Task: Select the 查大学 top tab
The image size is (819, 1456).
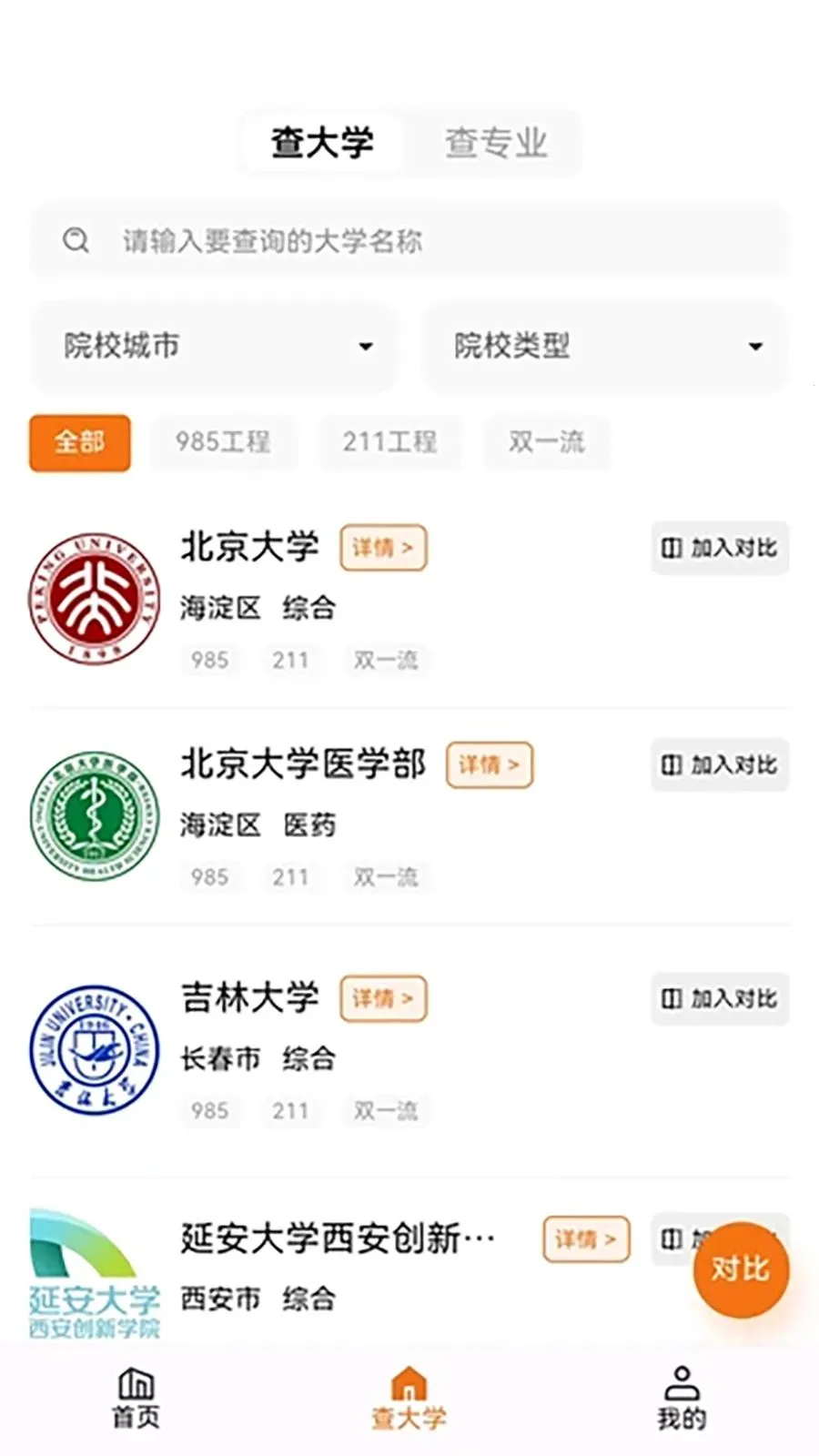Action: [x=322, y=143]
